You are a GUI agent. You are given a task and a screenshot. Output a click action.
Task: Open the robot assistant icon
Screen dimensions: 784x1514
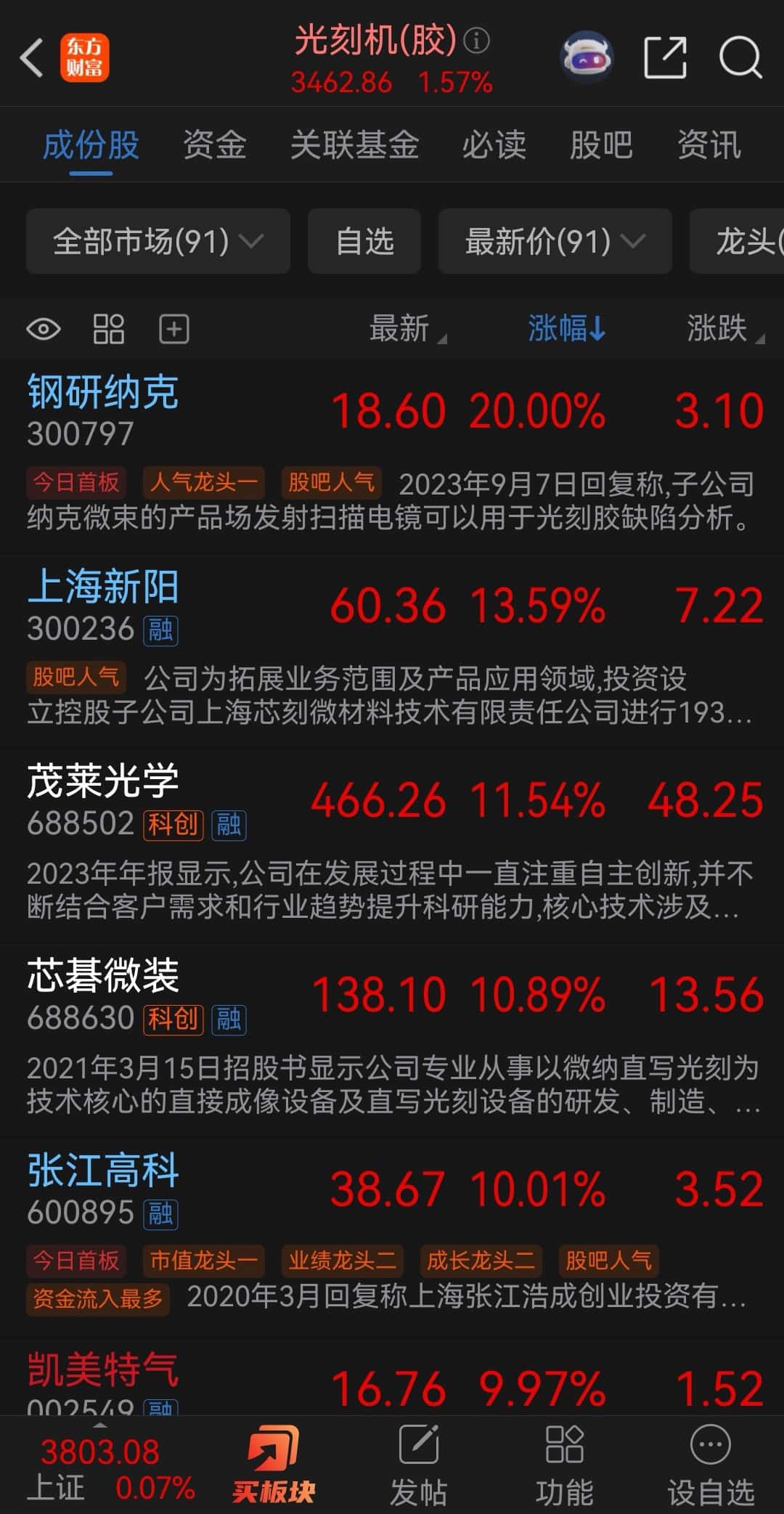(587, 57)
